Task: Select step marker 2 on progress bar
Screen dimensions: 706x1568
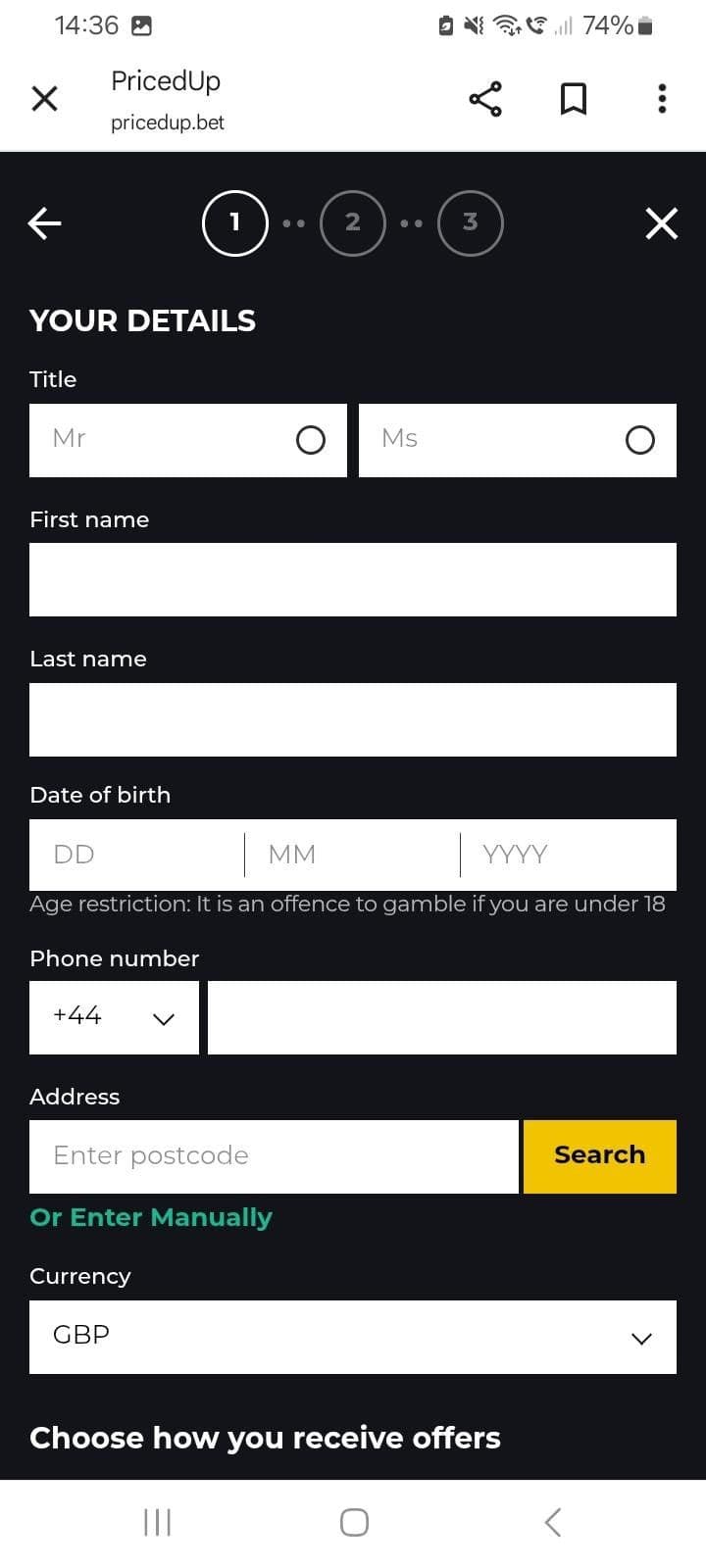Action: [x=353, y=222]
